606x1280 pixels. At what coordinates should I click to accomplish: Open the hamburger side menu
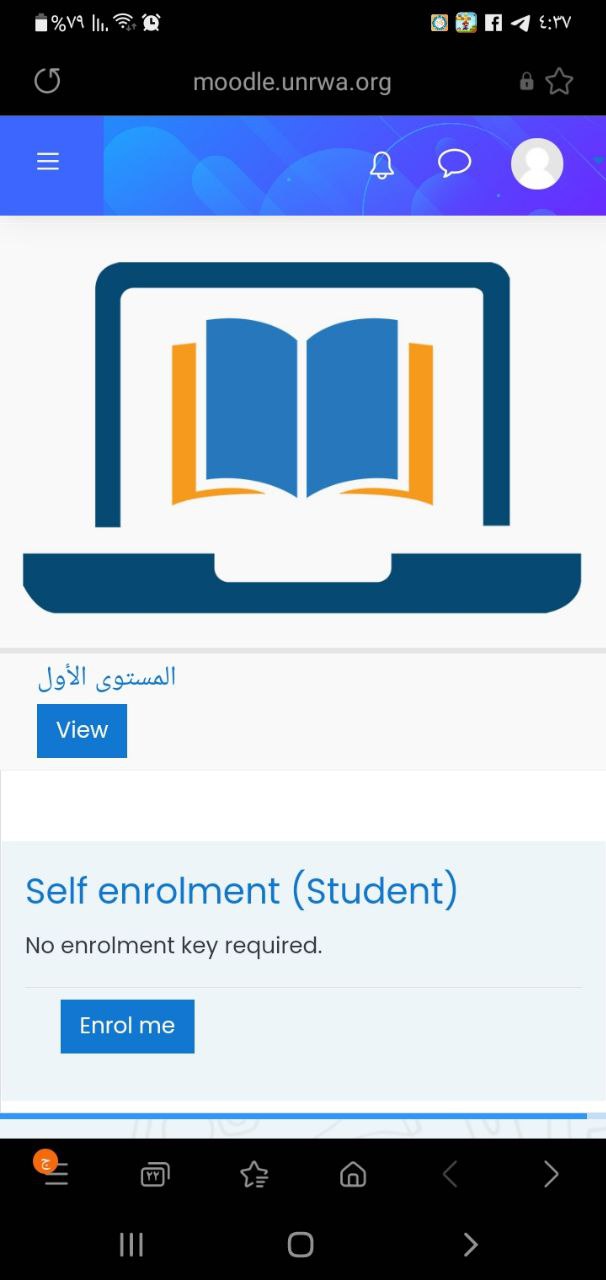[48, 163]
